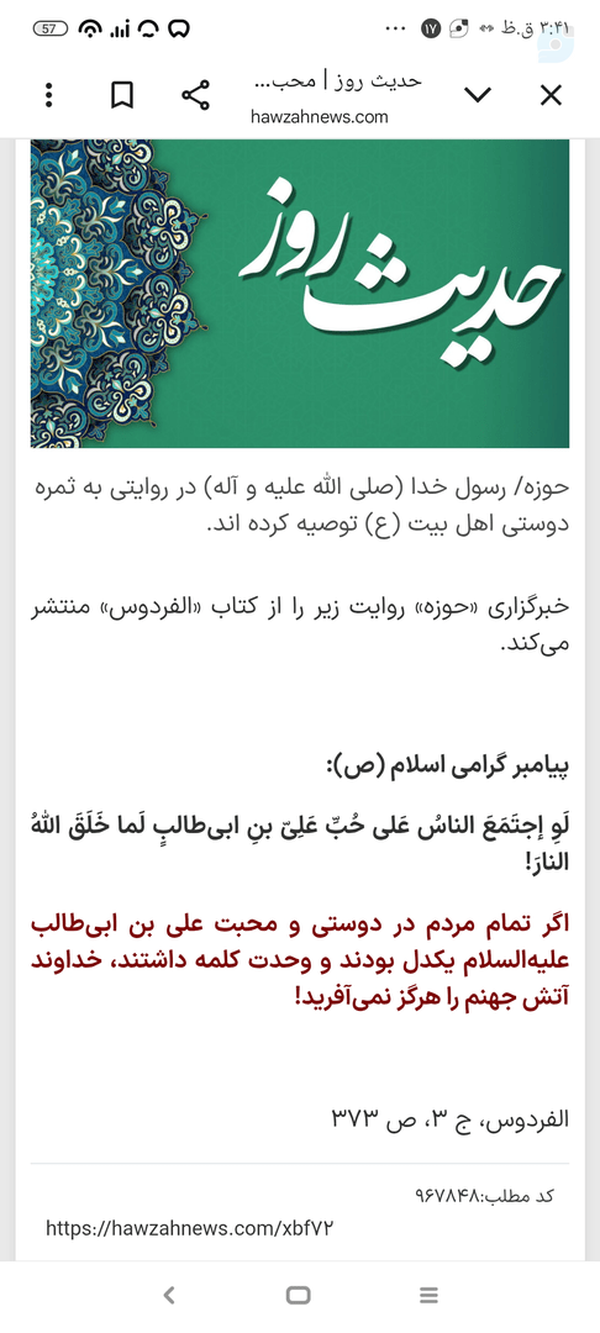Go back with the system back button

pos(169,1295)
